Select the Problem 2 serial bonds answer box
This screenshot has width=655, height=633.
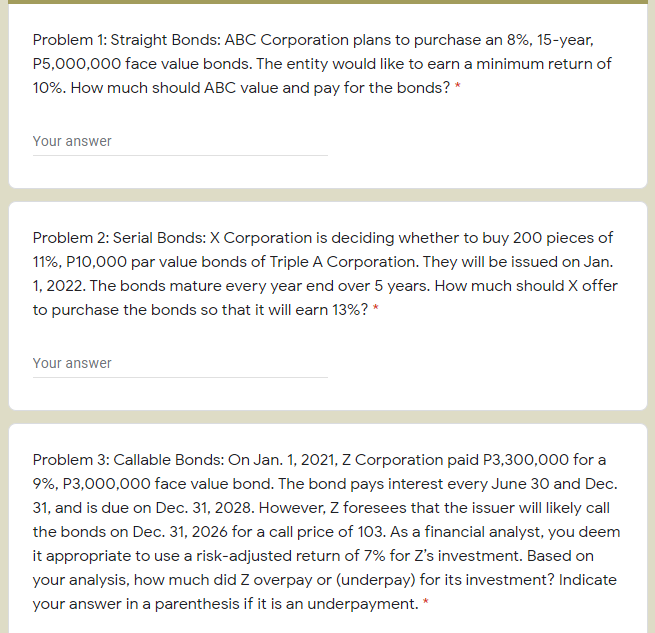(180, 364)
